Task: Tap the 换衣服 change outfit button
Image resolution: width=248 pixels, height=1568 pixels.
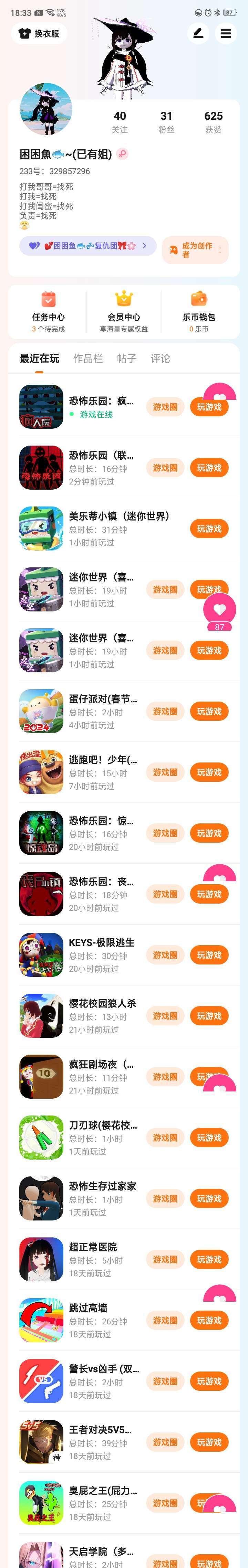Action: pos(39,33)
